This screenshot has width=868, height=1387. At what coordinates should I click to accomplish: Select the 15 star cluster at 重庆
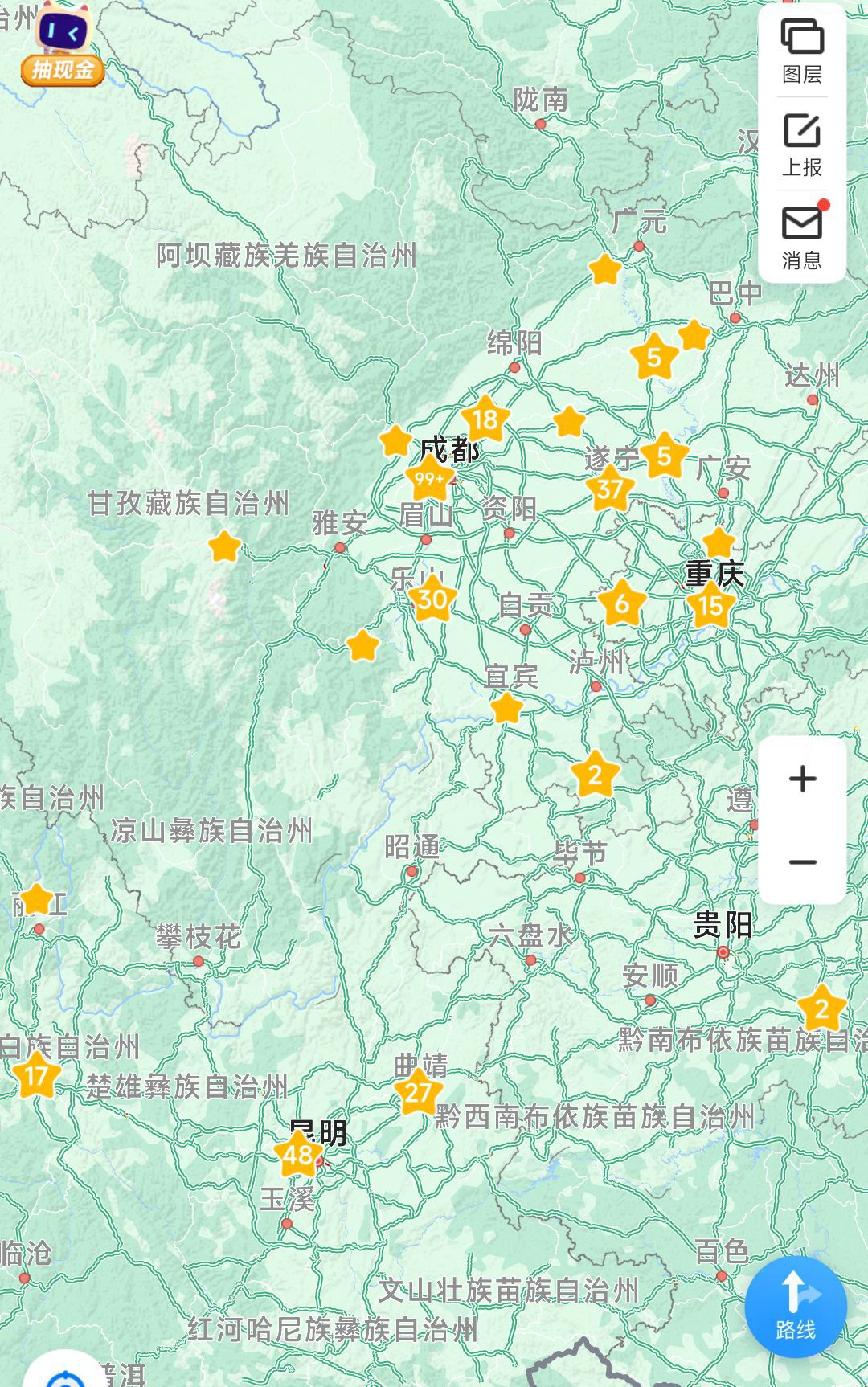pyautogui.click(x=710, y=604)
